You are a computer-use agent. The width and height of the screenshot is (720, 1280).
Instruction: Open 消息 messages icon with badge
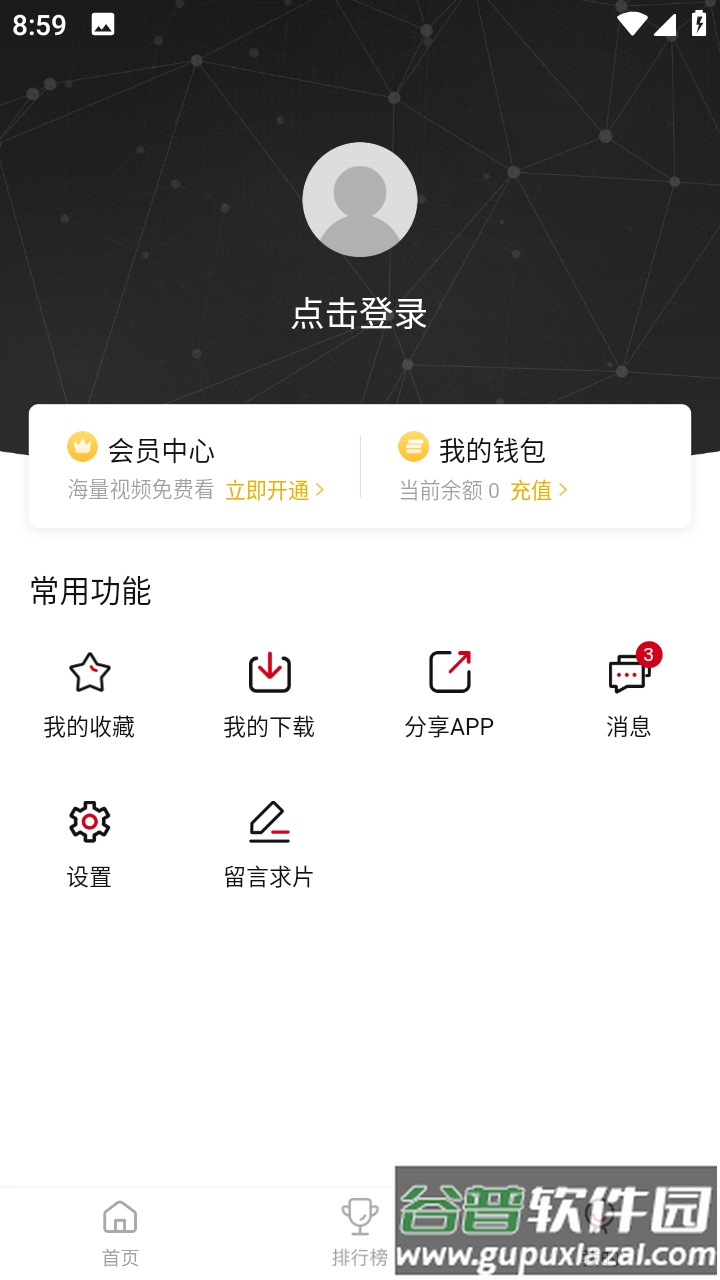627,675
